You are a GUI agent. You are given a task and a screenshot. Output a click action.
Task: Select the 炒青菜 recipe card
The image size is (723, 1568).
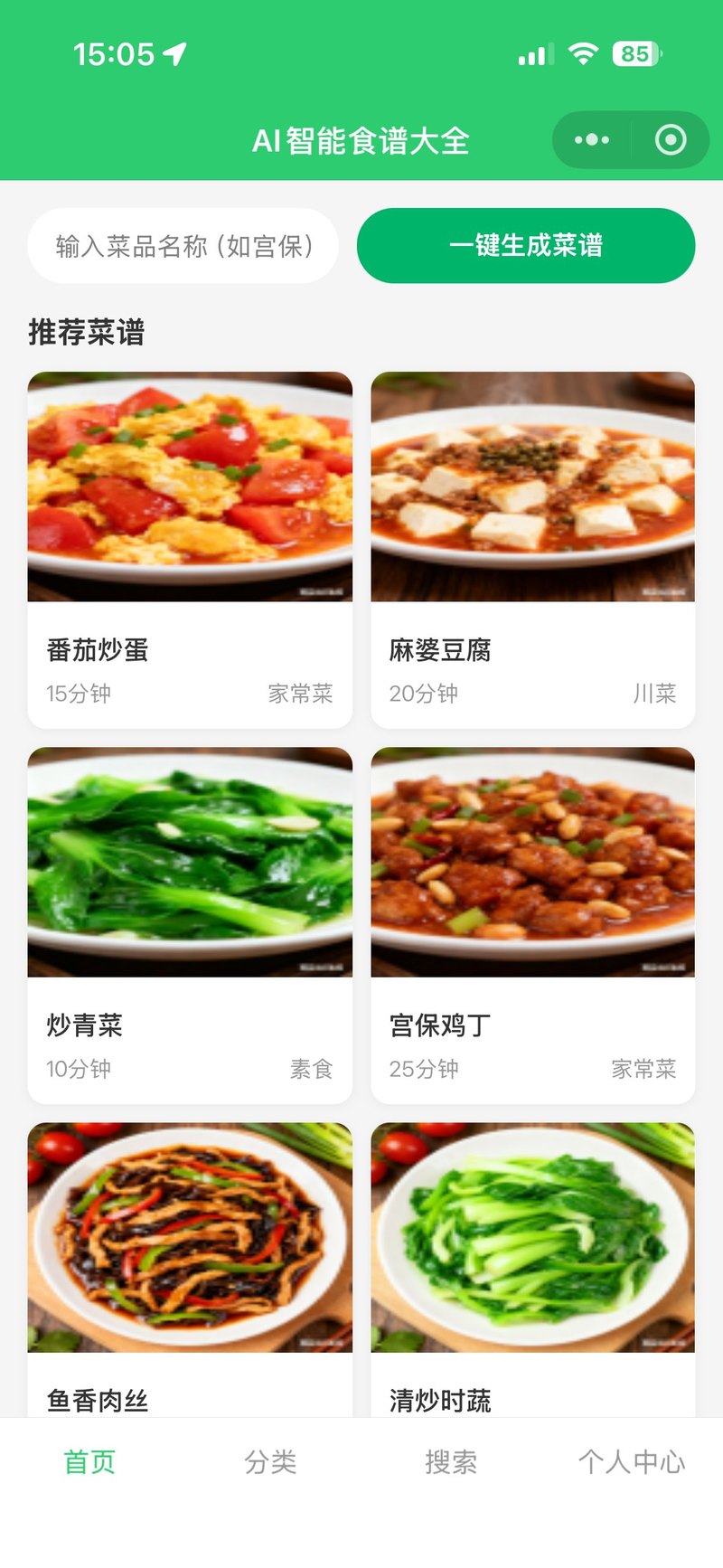[190, 924]
